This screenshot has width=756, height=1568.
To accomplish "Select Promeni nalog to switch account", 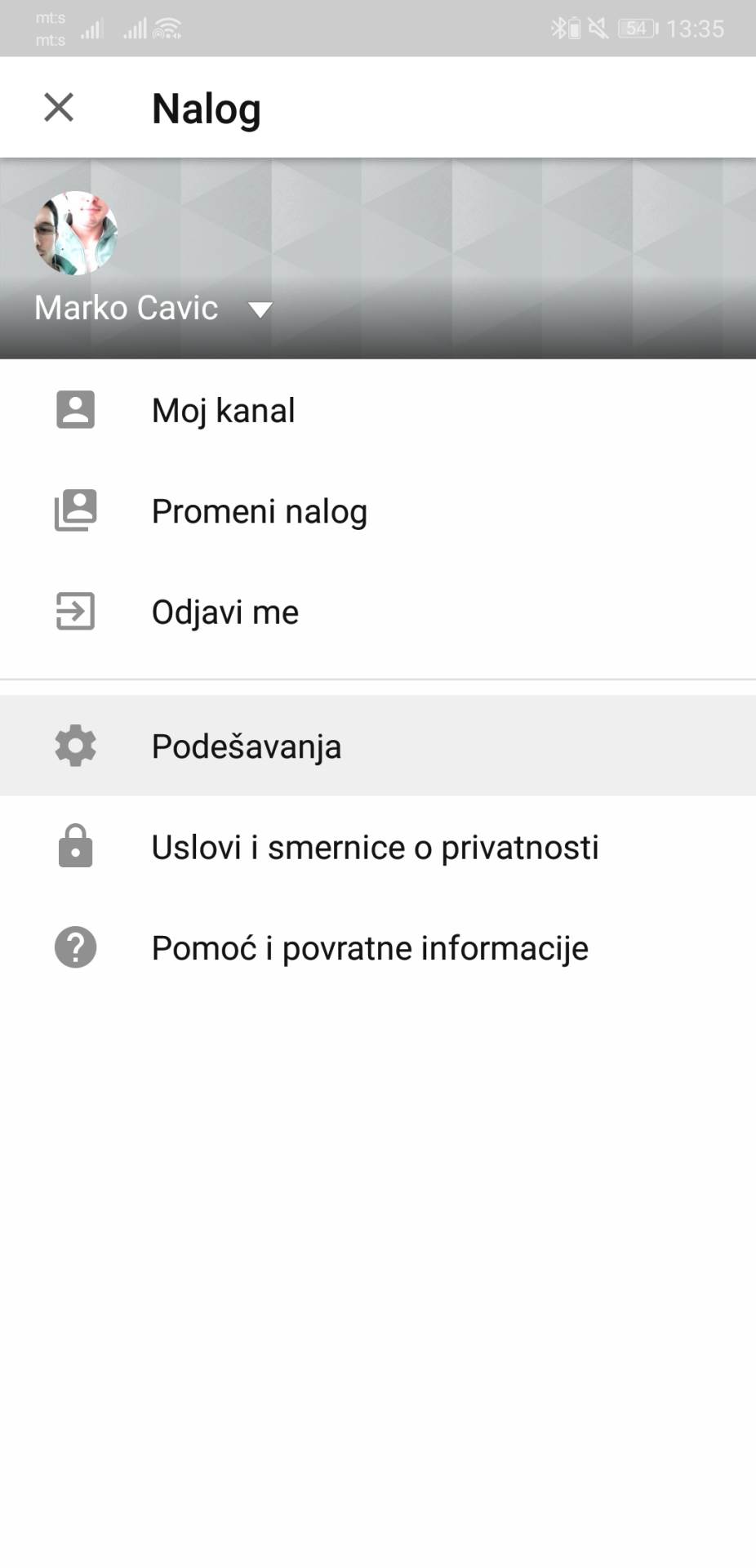I will click(x=259, y=511).
